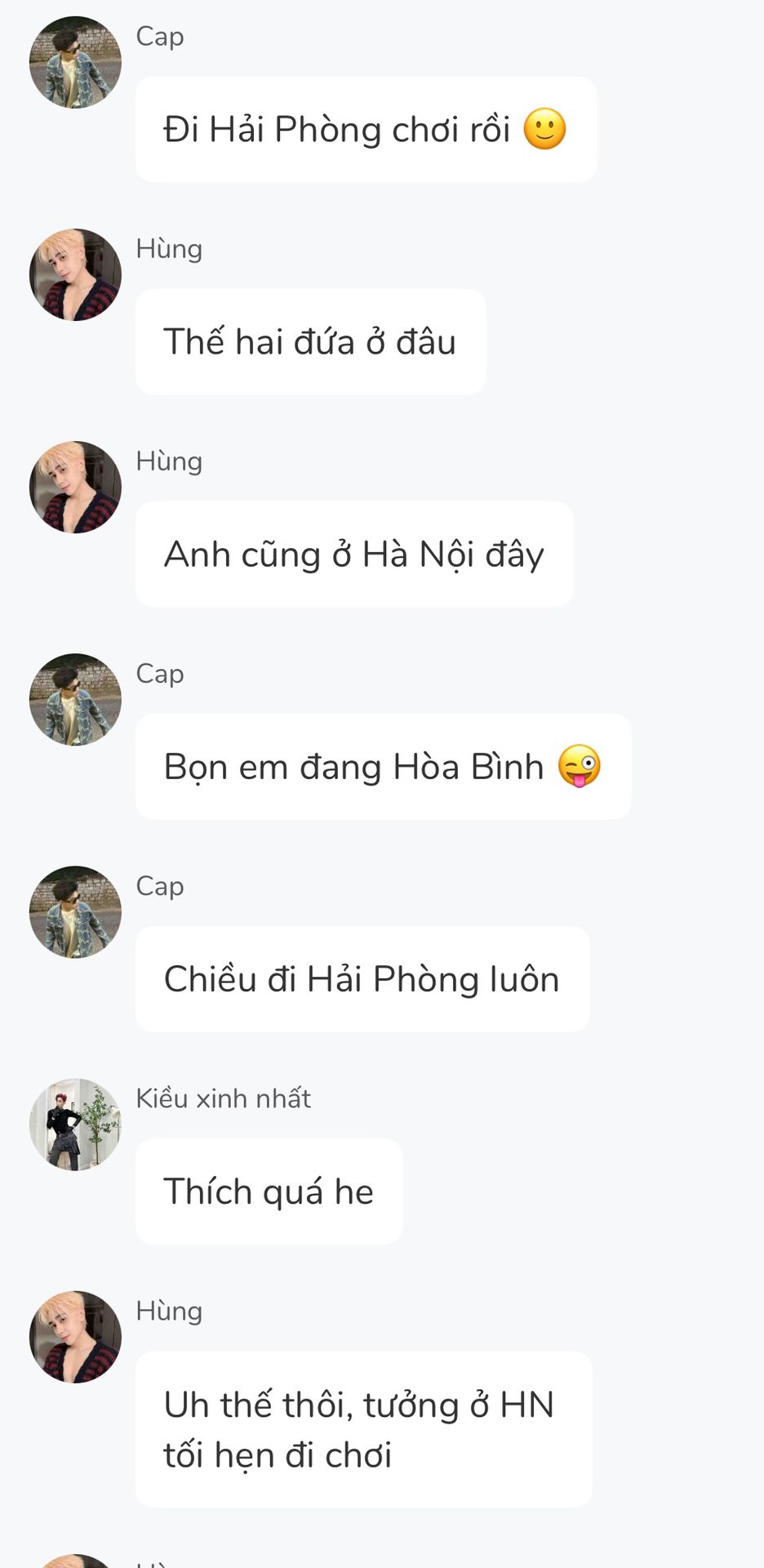Viewport: 764px width, 1568px height.
Task: View Kiều xinh nhất's profile picture
Action: pyautogui.click(x=75, y=1124)
